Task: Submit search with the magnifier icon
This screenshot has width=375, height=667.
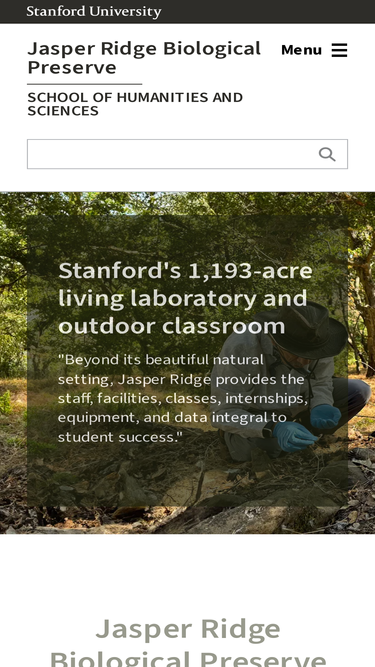Action: point(327,154)
